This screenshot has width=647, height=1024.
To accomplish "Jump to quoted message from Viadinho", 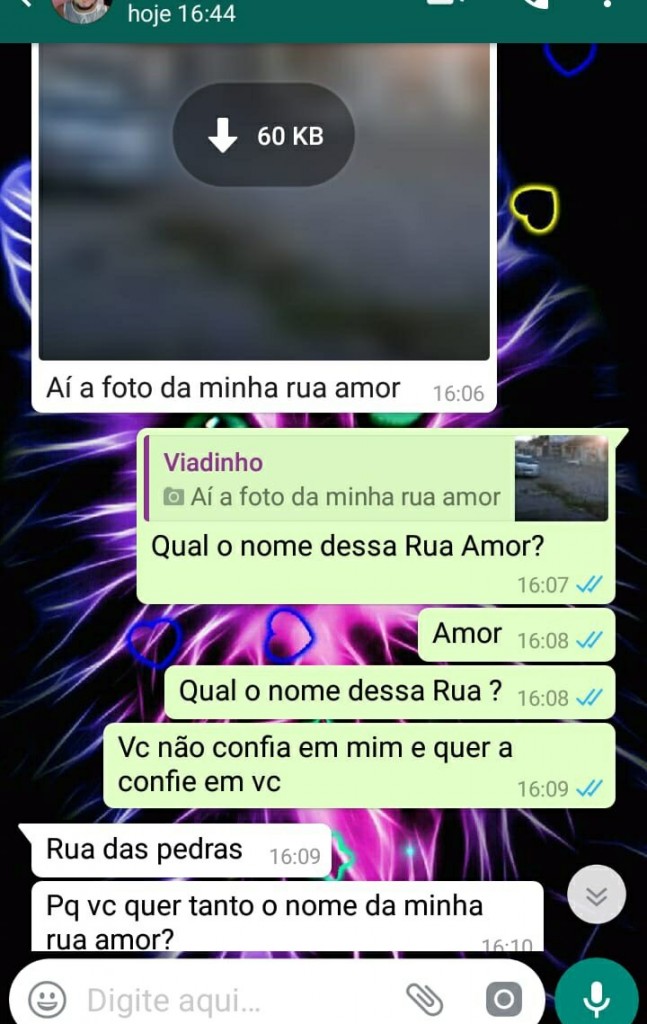I will [x=376, y=478].
